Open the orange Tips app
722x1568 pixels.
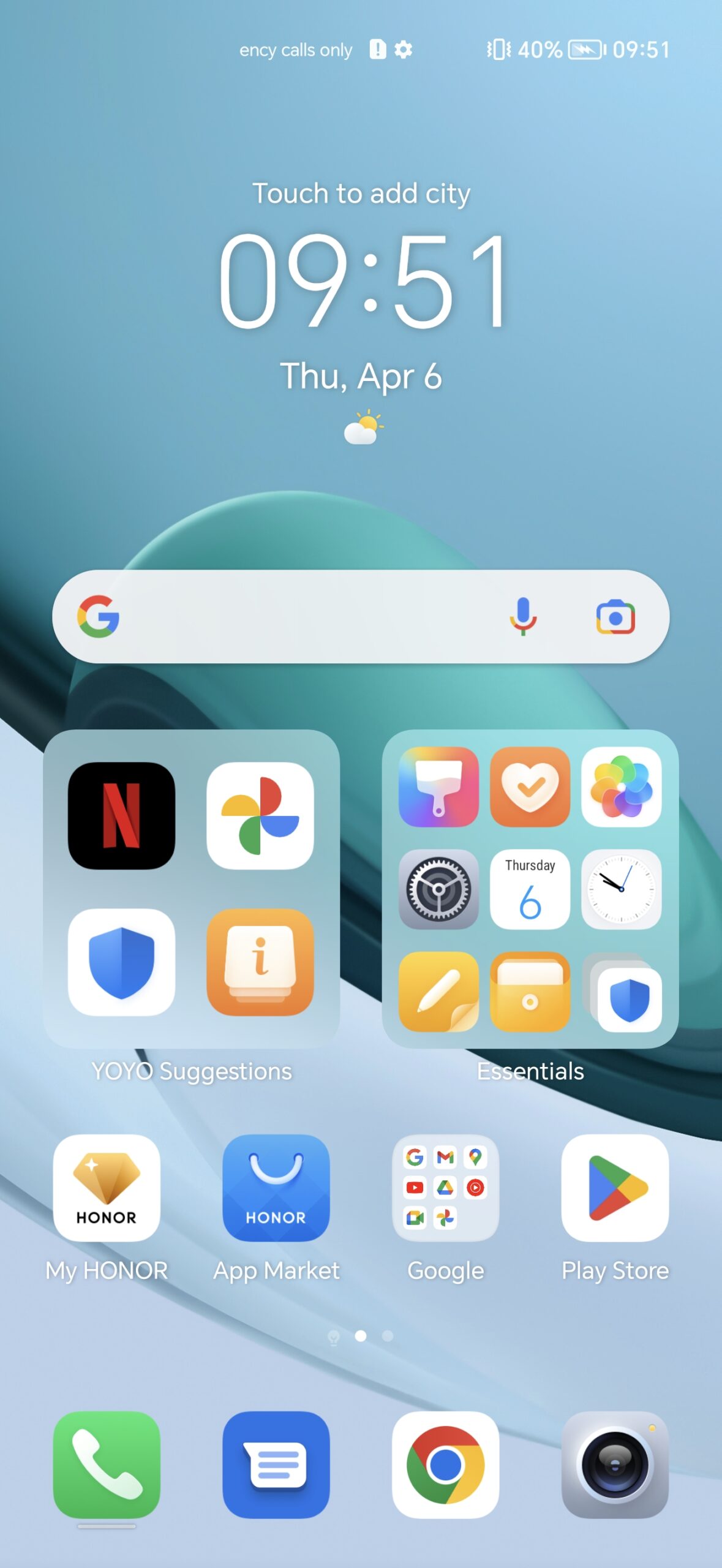pos(260,962)
